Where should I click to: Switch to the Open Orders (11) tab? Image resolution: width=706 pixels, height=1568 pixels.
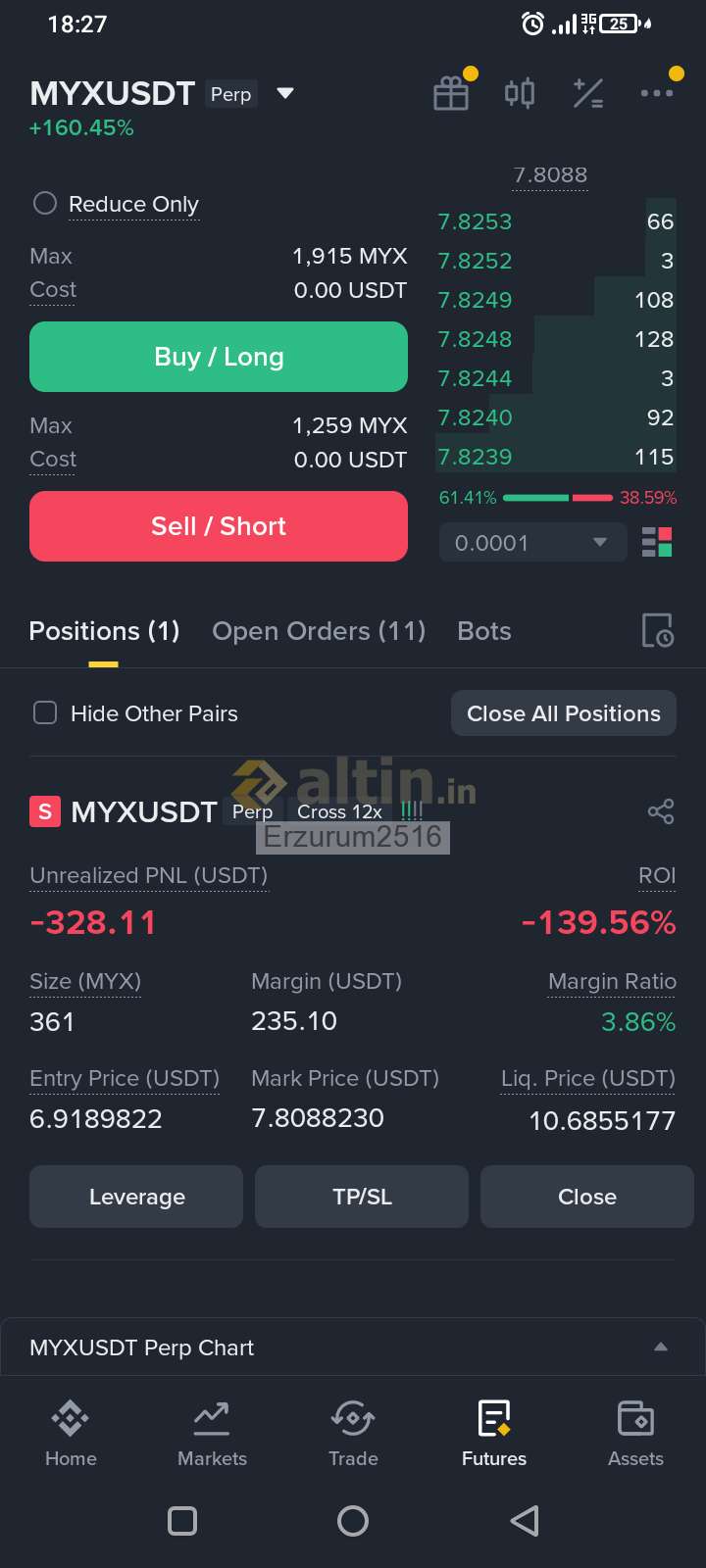(x=319, y=631)
